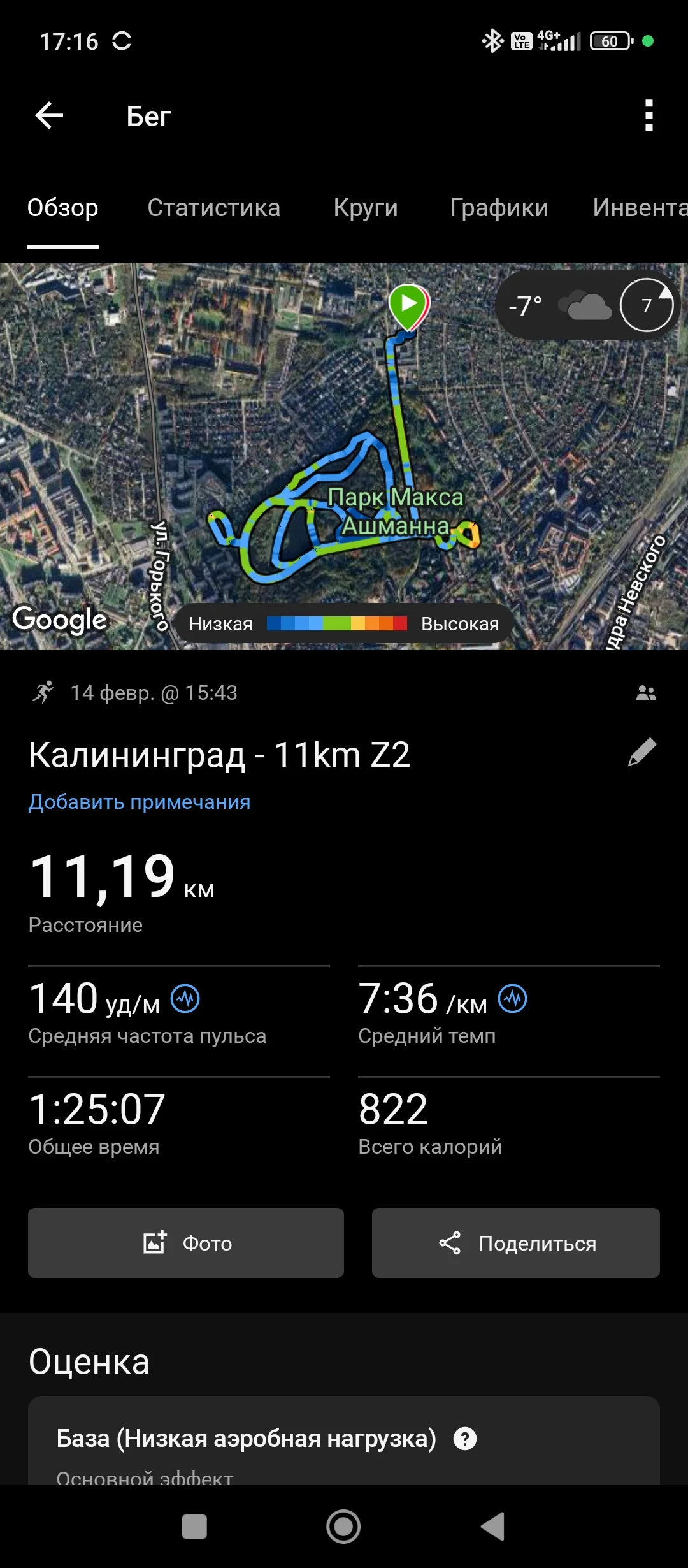
Task: Tap the pulse icon next to average pace
Action: point(513,999)
